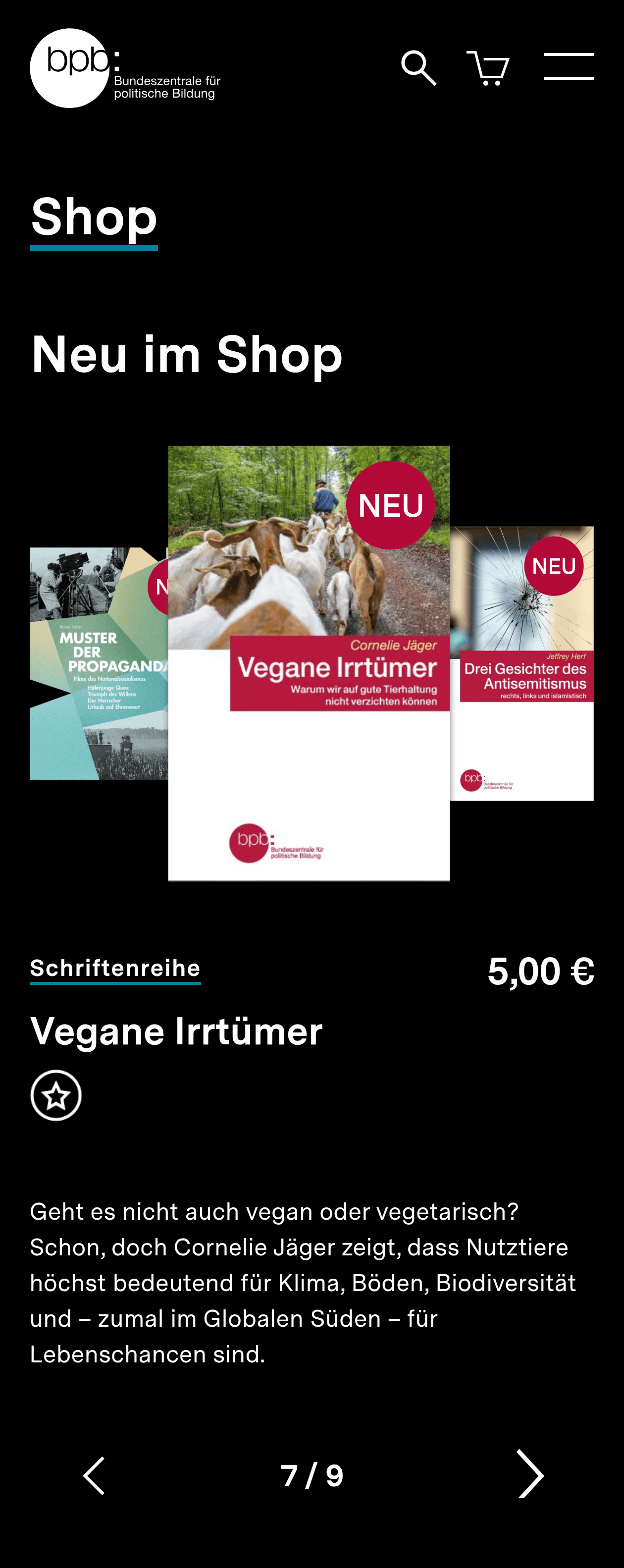The height and width of the screenshot is (1568, 624).
Task: Open the Schriftenreihe category link
Action: 115,967
